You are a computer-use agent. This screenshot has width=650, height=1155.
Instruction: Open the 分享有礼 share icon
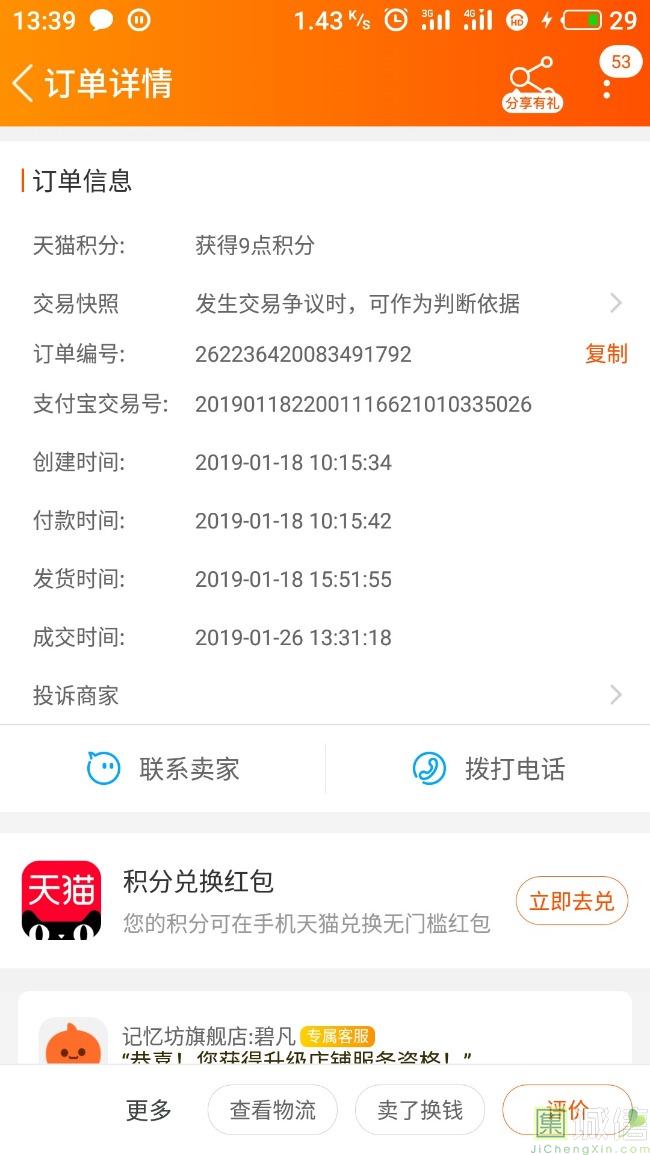[x=532, y=82]
